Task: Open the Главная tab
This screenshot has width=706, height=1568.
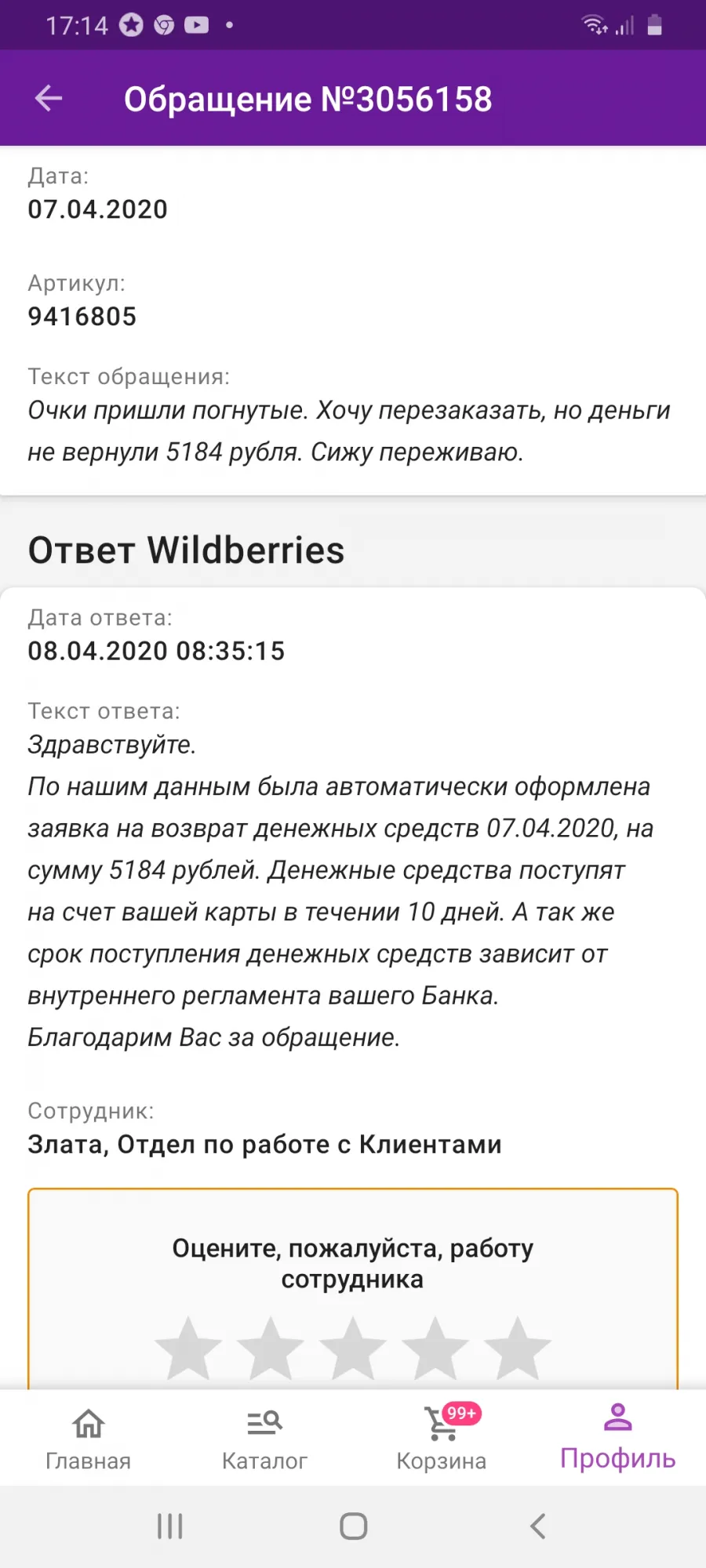Action: pos(88,1439)
